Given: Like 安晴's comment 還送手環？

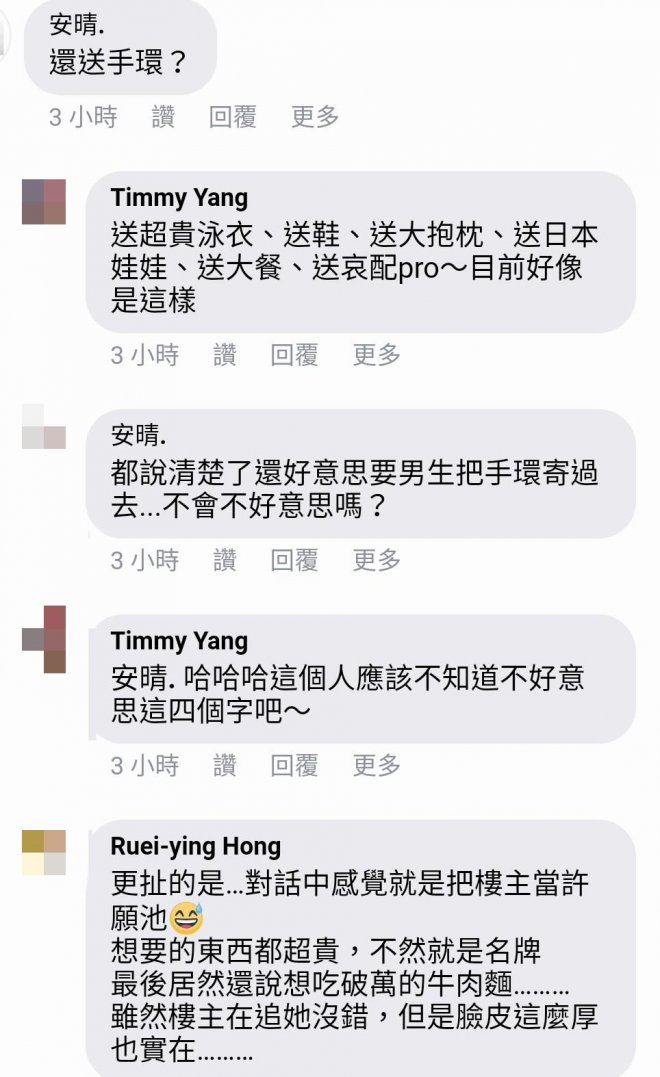Looking at the screenshot, I should coord(163,117).
